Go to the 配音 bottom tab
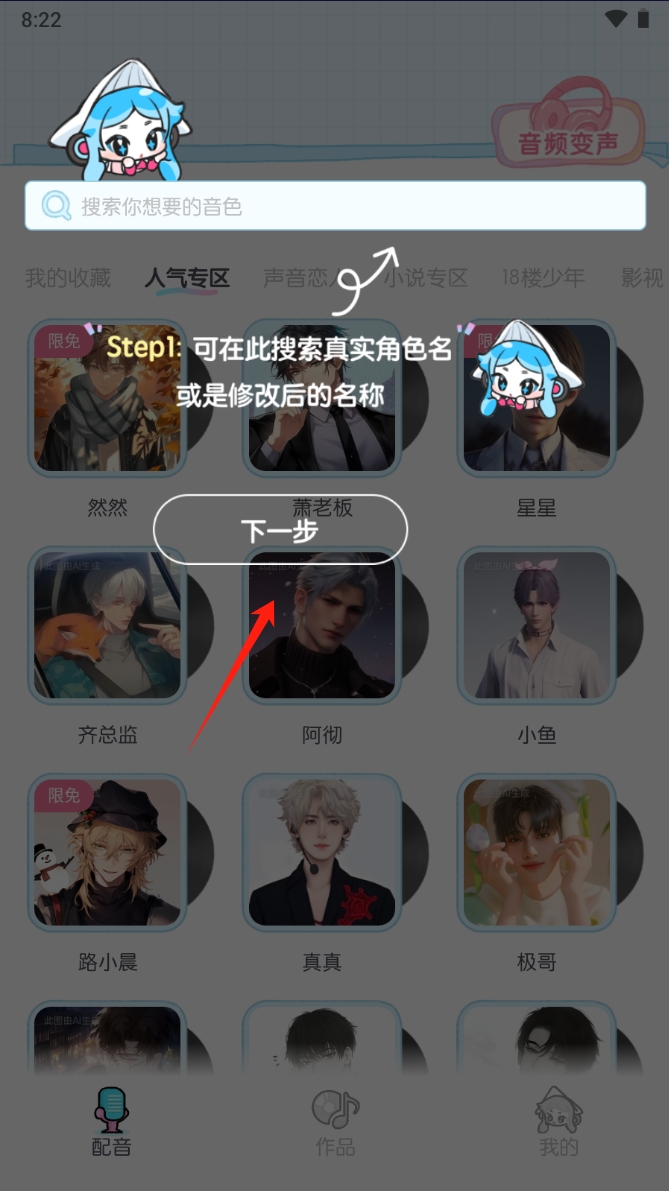Image resolution: width=669 pixels, height=1191 pixels. point(112,1122)
